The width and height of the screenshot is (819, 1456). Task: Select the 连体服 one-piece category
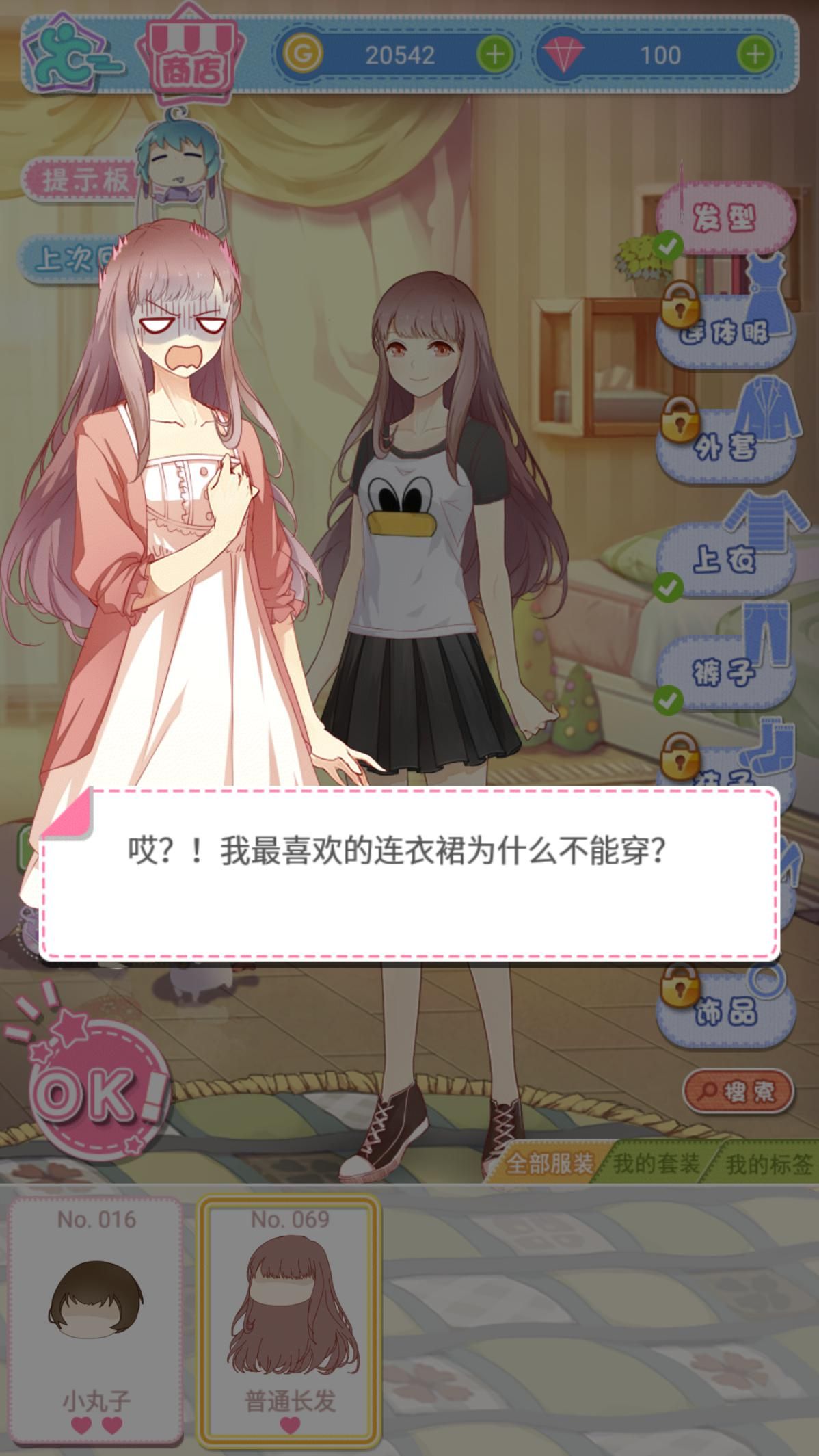point(727,332)
